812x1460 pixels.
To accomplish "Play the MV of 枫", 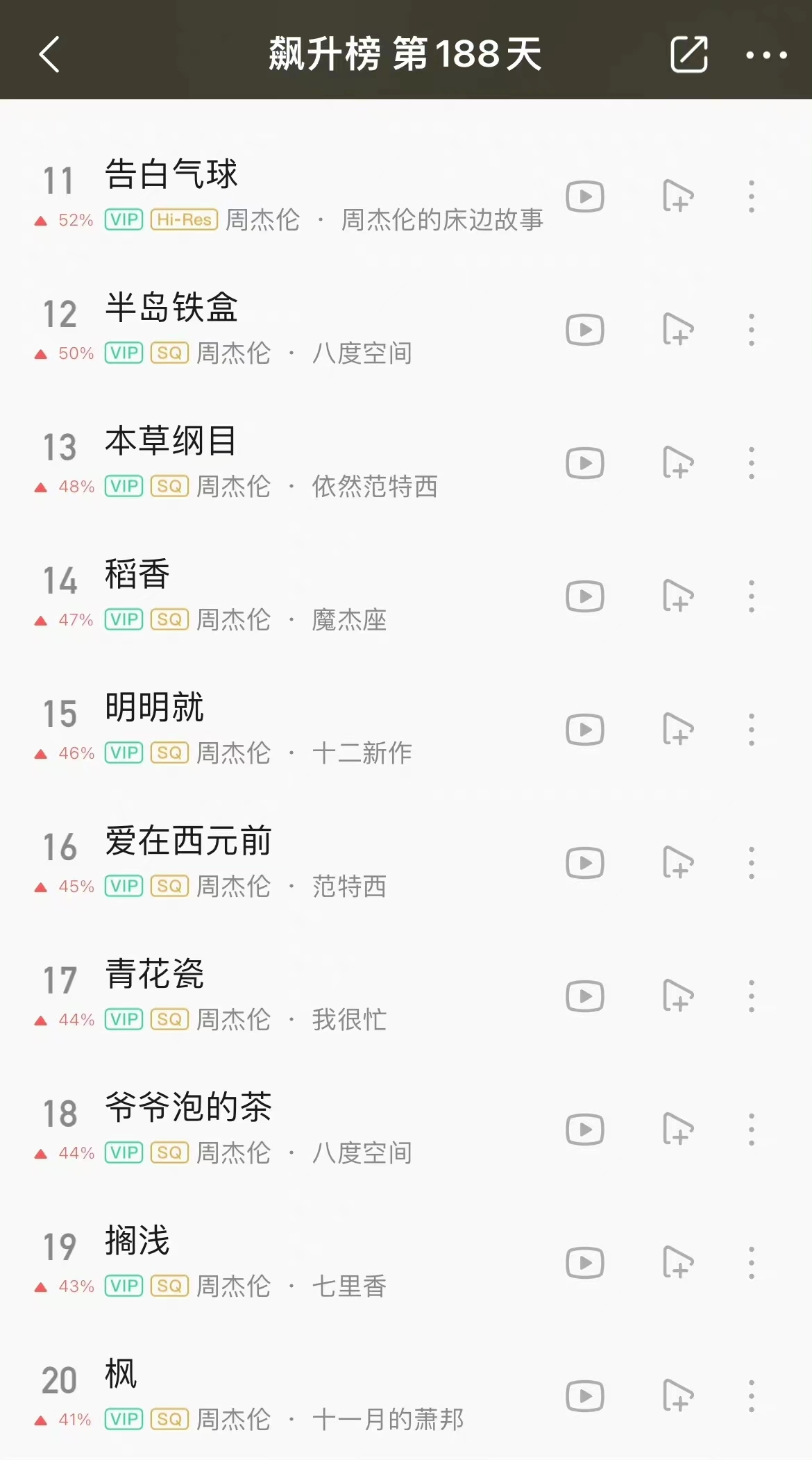I will click(x=585, y=1396).
